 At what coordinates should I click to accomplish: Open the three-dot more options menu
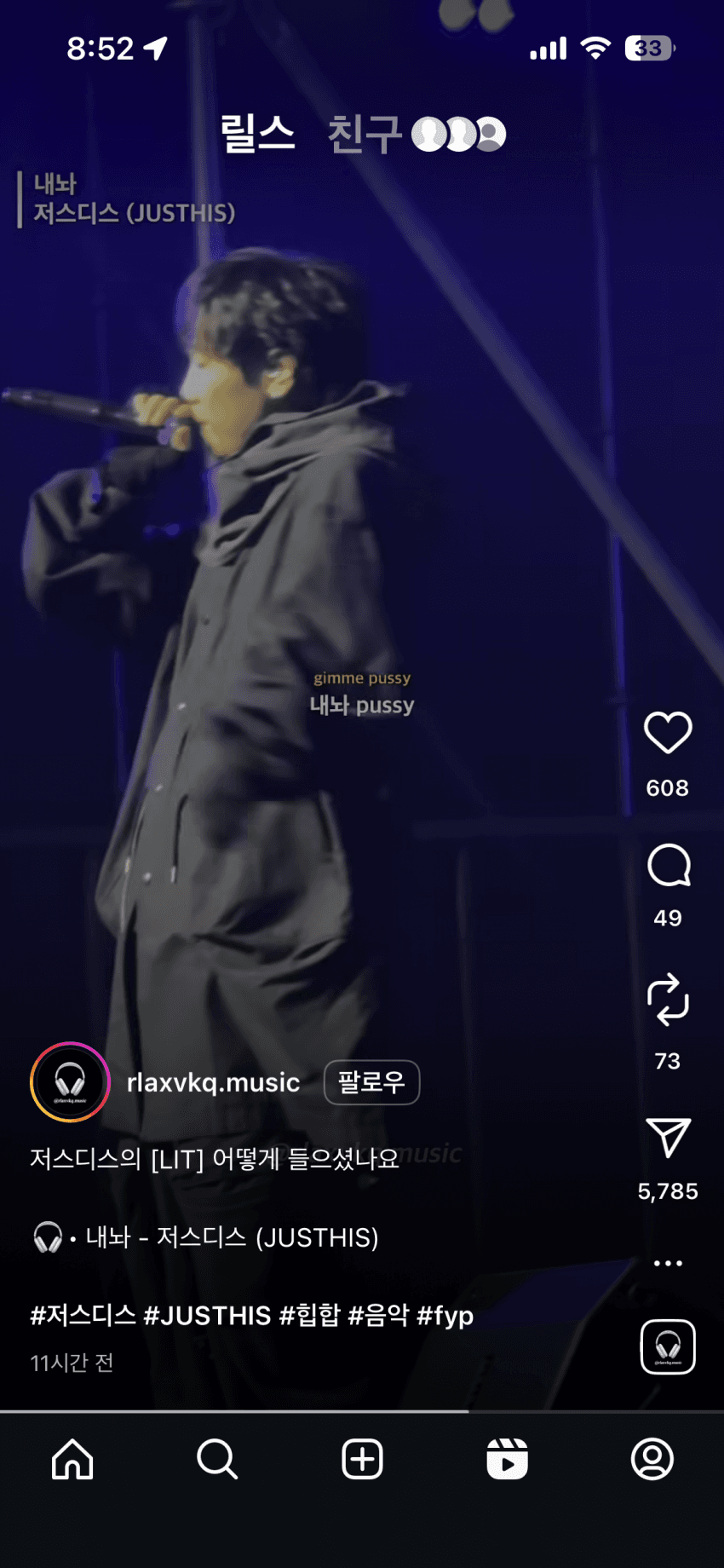pos(668,1263)
